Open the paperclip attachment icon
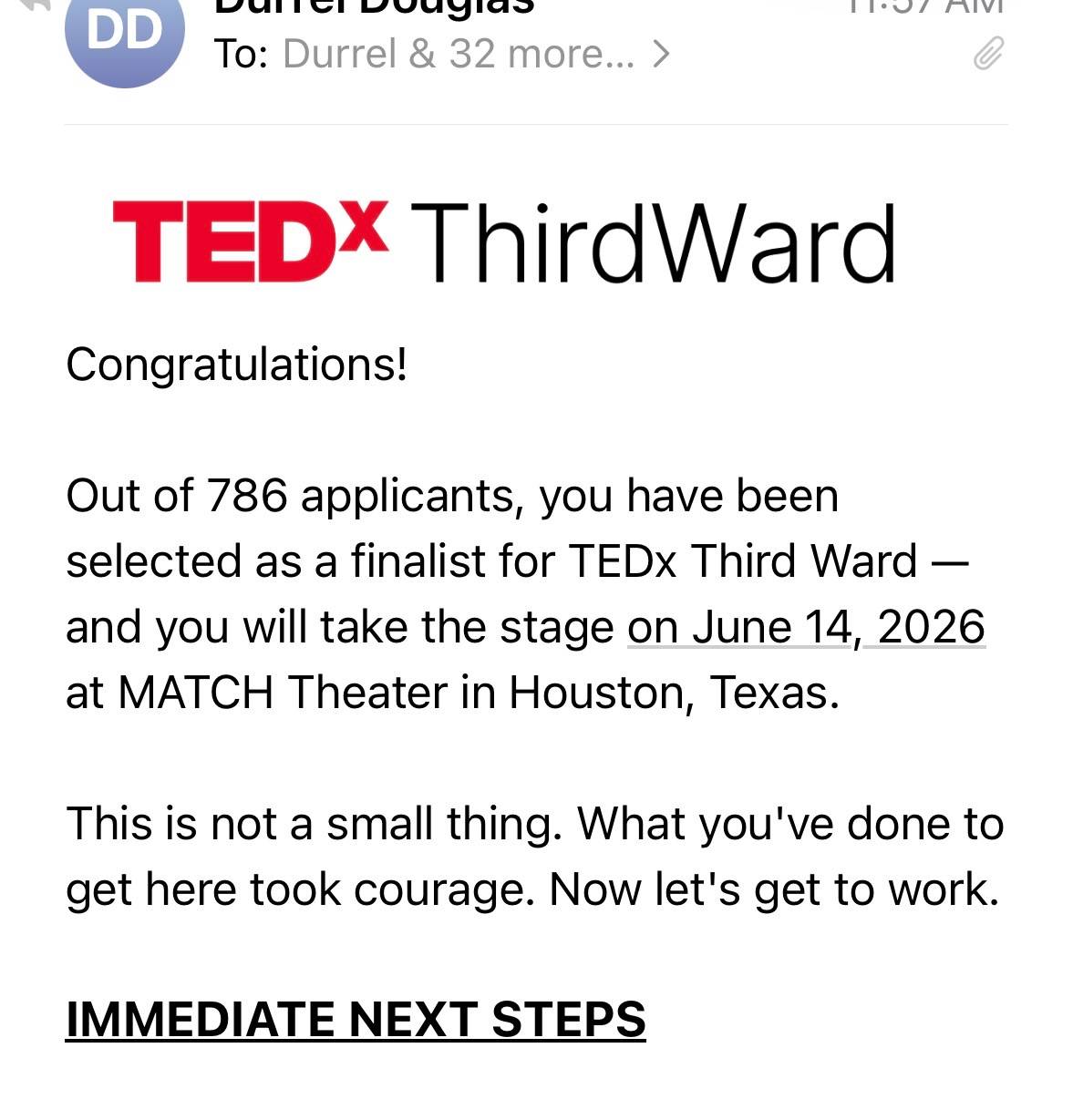Screen dimensions: 1073x1120 coord(988,54)
